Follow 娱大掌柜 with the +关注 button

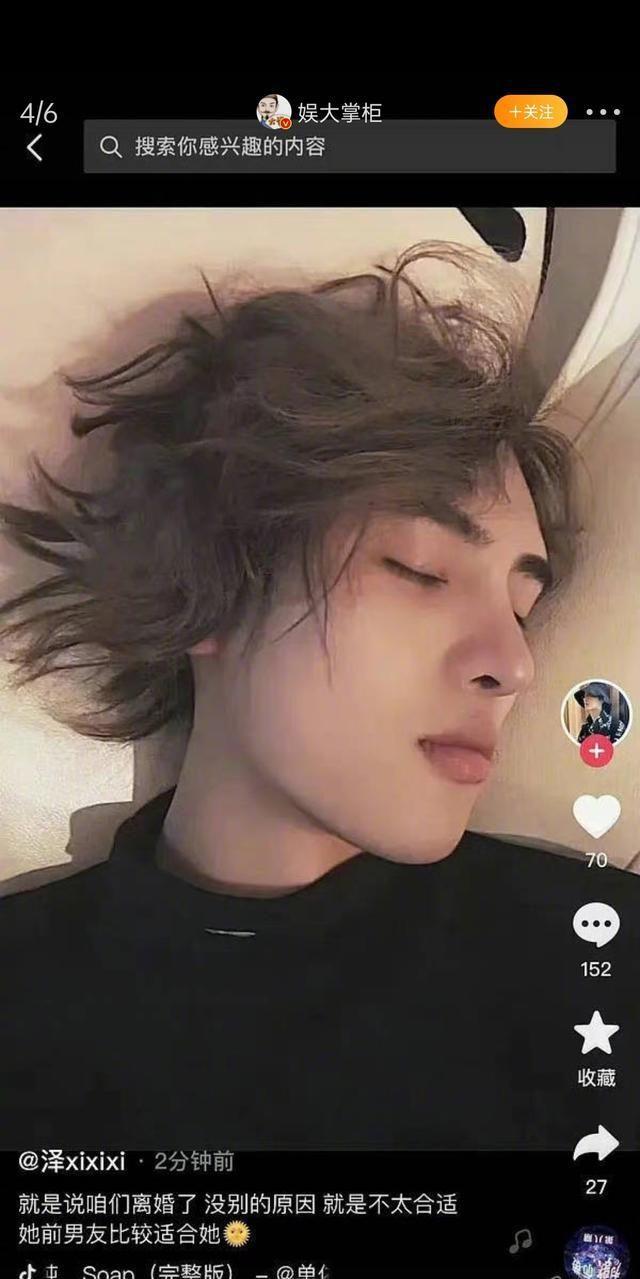pyautogui.click(x=530, y=111)
